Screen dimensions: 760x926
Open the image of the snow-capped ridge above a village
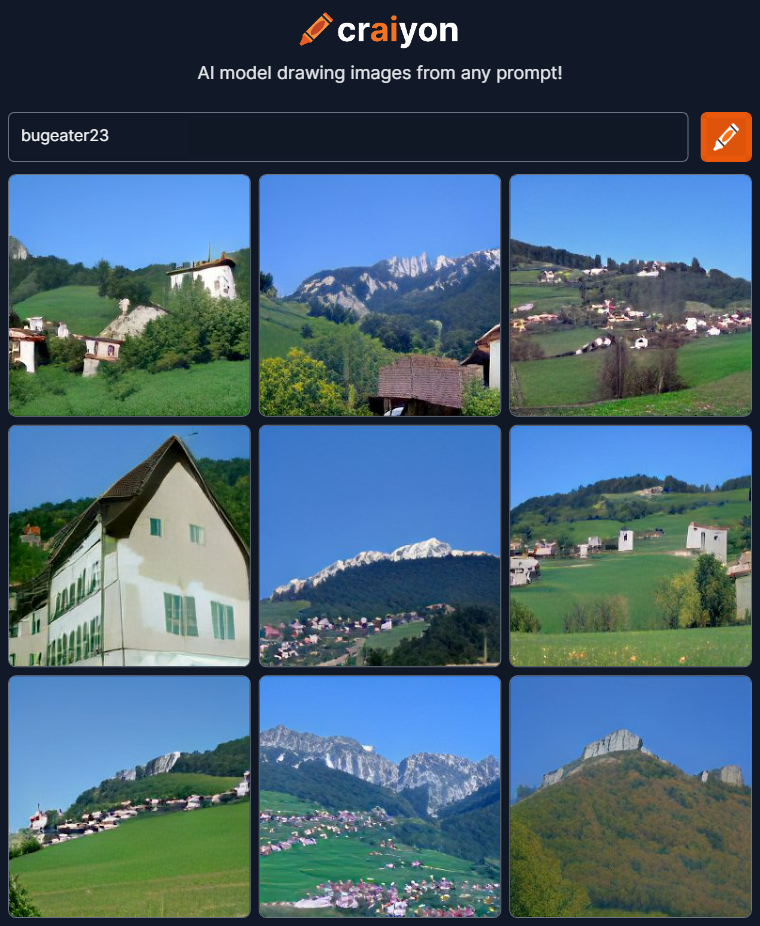click(380, 546)
